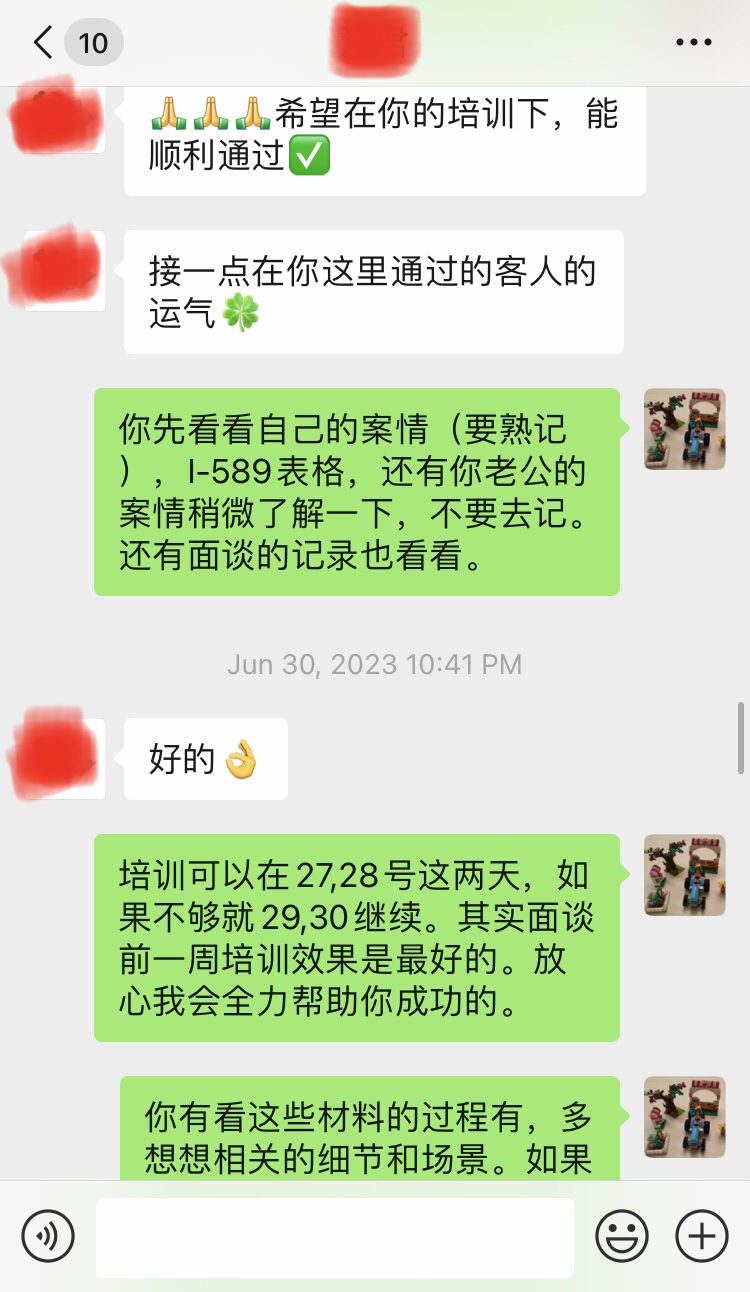Screen dimensions: 750x1292
Task: Go back to the chat list
Action: point(43,43)
